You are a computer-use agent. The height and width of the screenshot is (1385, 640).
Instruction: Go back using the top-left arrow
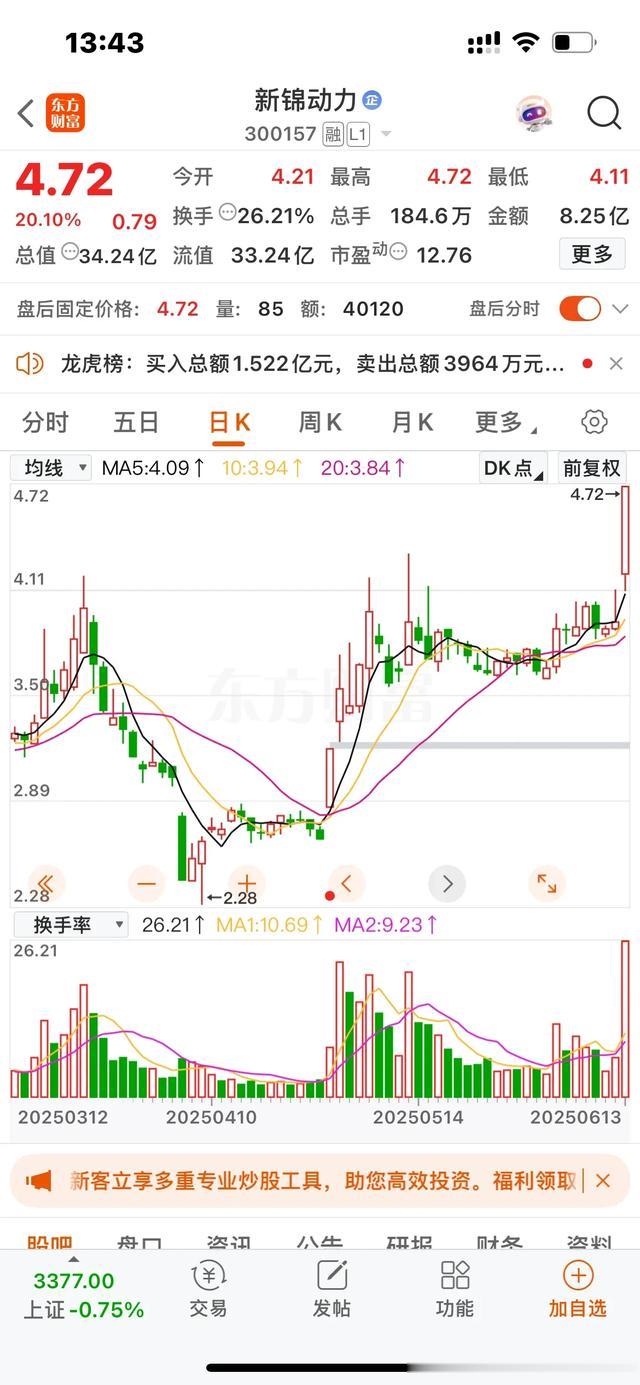pos(26,114)
